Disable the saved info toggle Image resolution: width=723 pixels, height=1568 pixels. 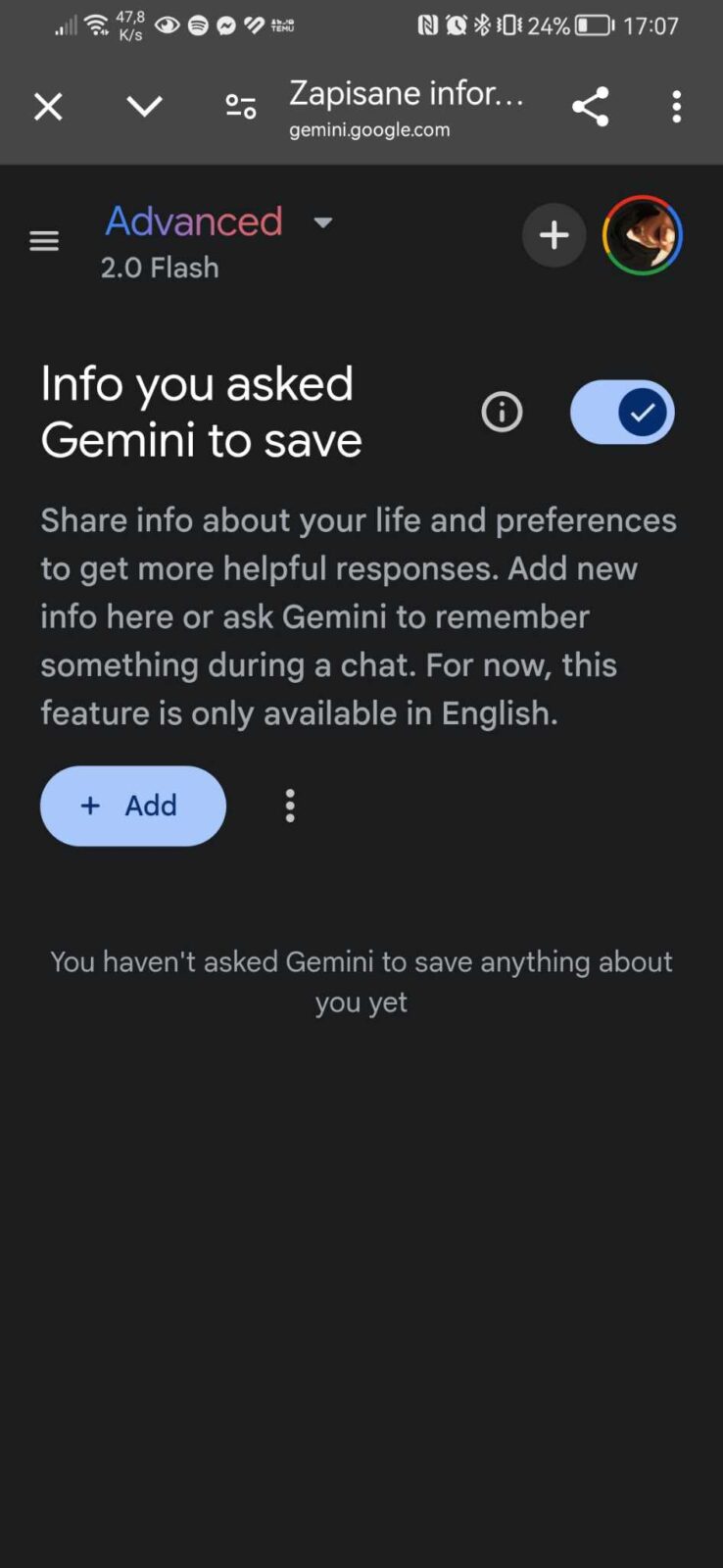coord(622,412)
